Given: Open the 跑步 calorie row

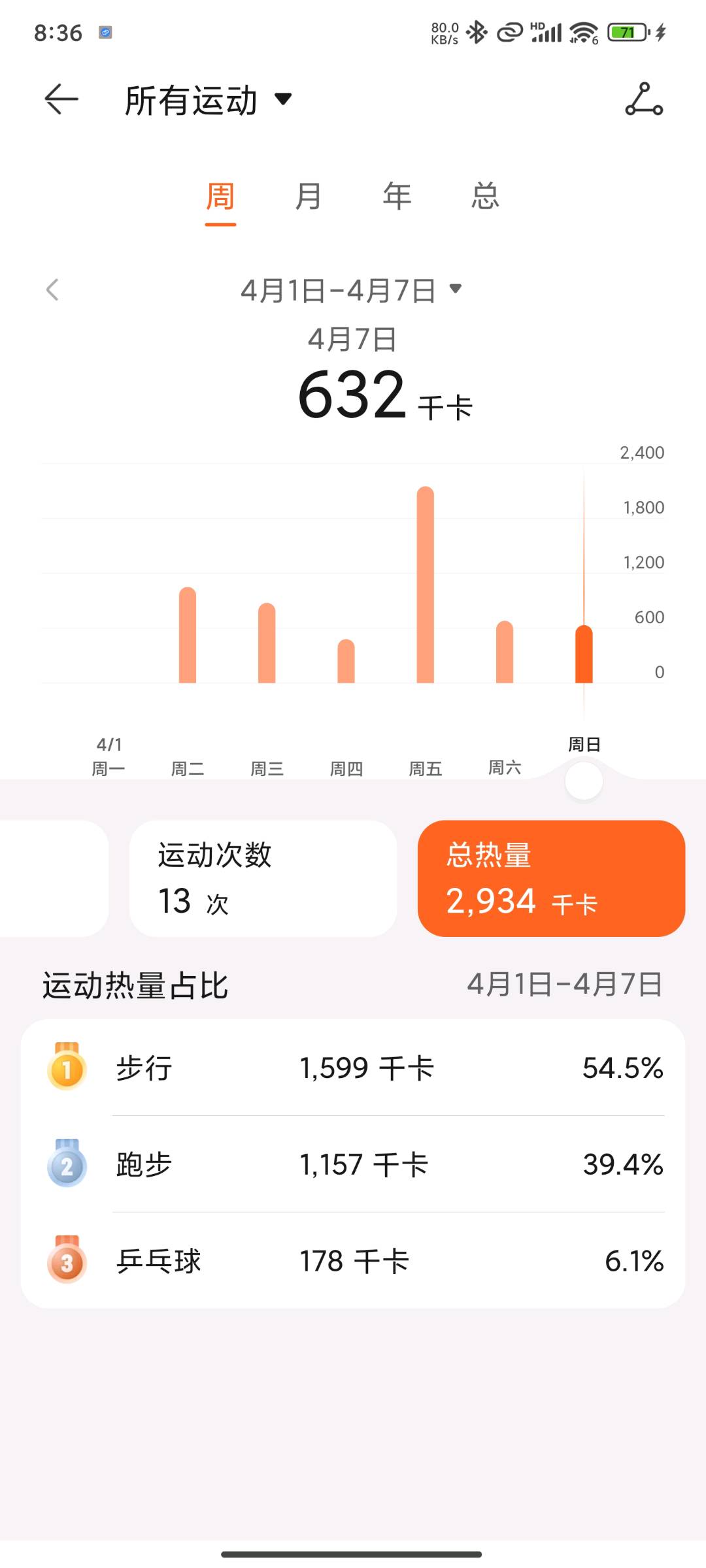Looking at the screenshot, I should point(353,1164).
